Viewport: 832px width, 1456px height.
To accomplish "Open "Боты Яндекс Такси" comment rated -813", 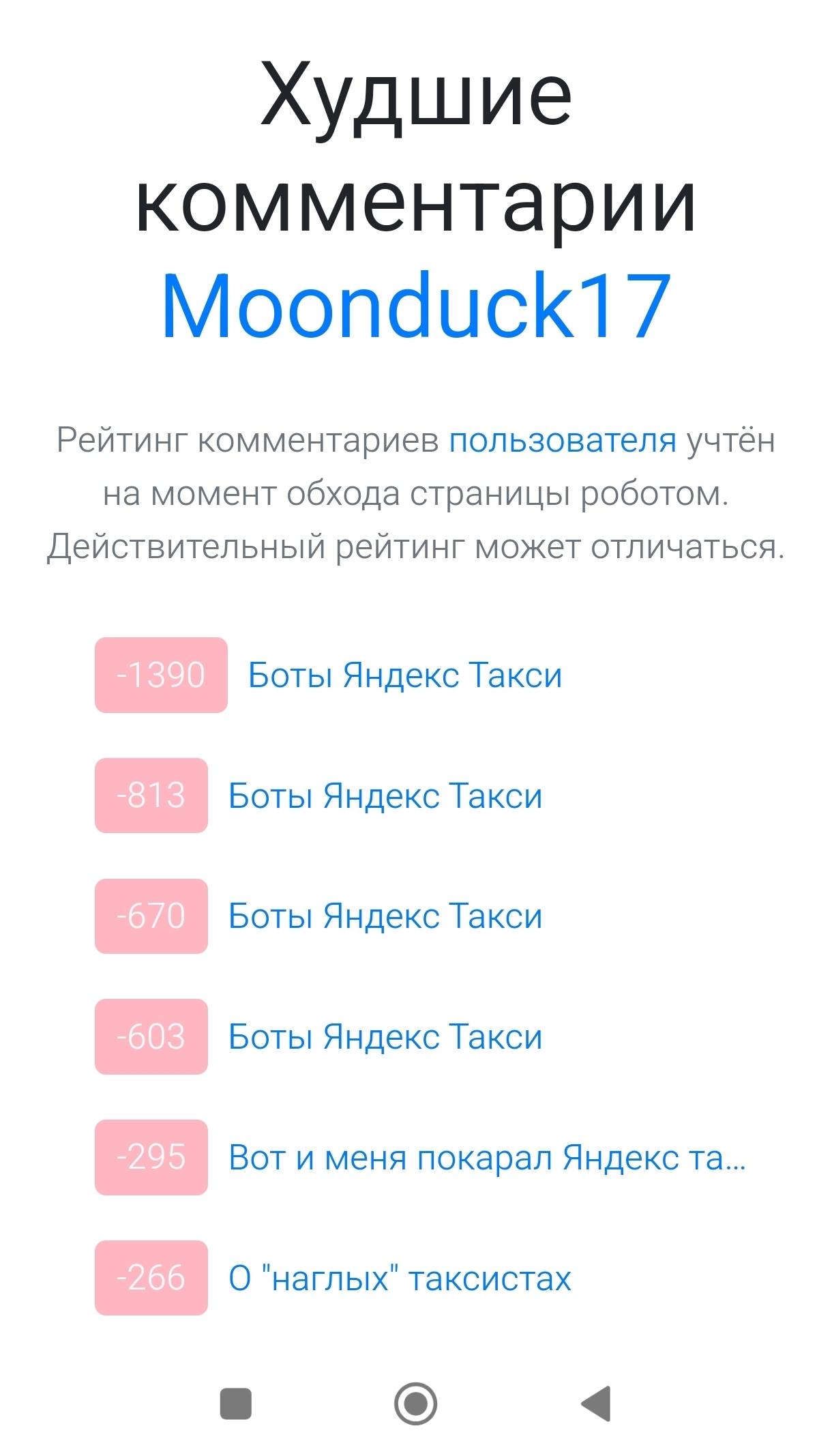I will coord(385,796).
